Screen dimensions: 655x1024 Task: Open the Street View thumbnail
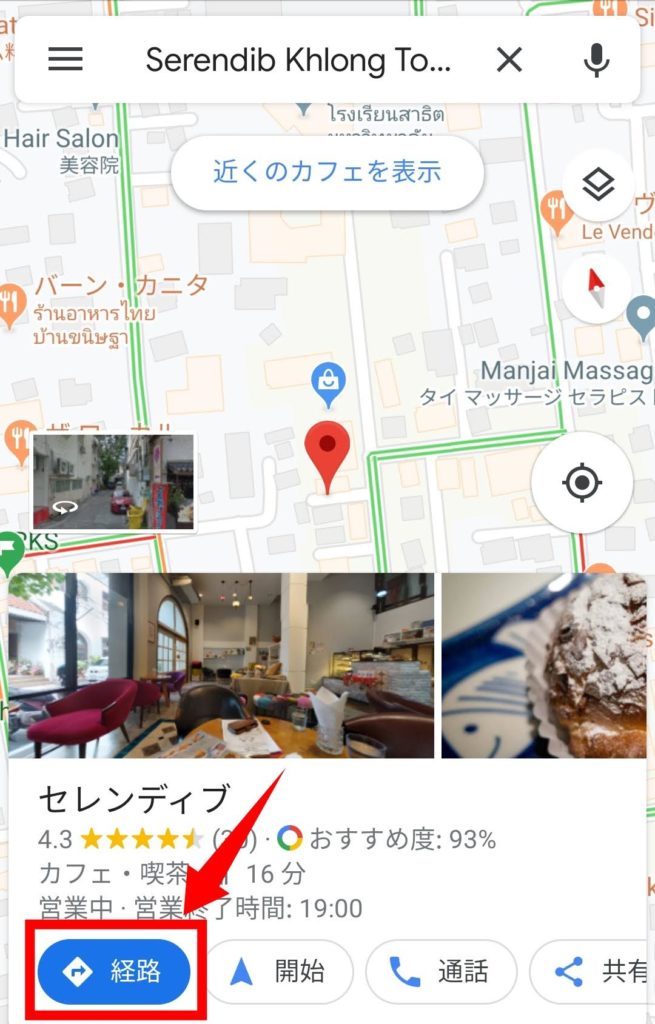click(113, 481)
